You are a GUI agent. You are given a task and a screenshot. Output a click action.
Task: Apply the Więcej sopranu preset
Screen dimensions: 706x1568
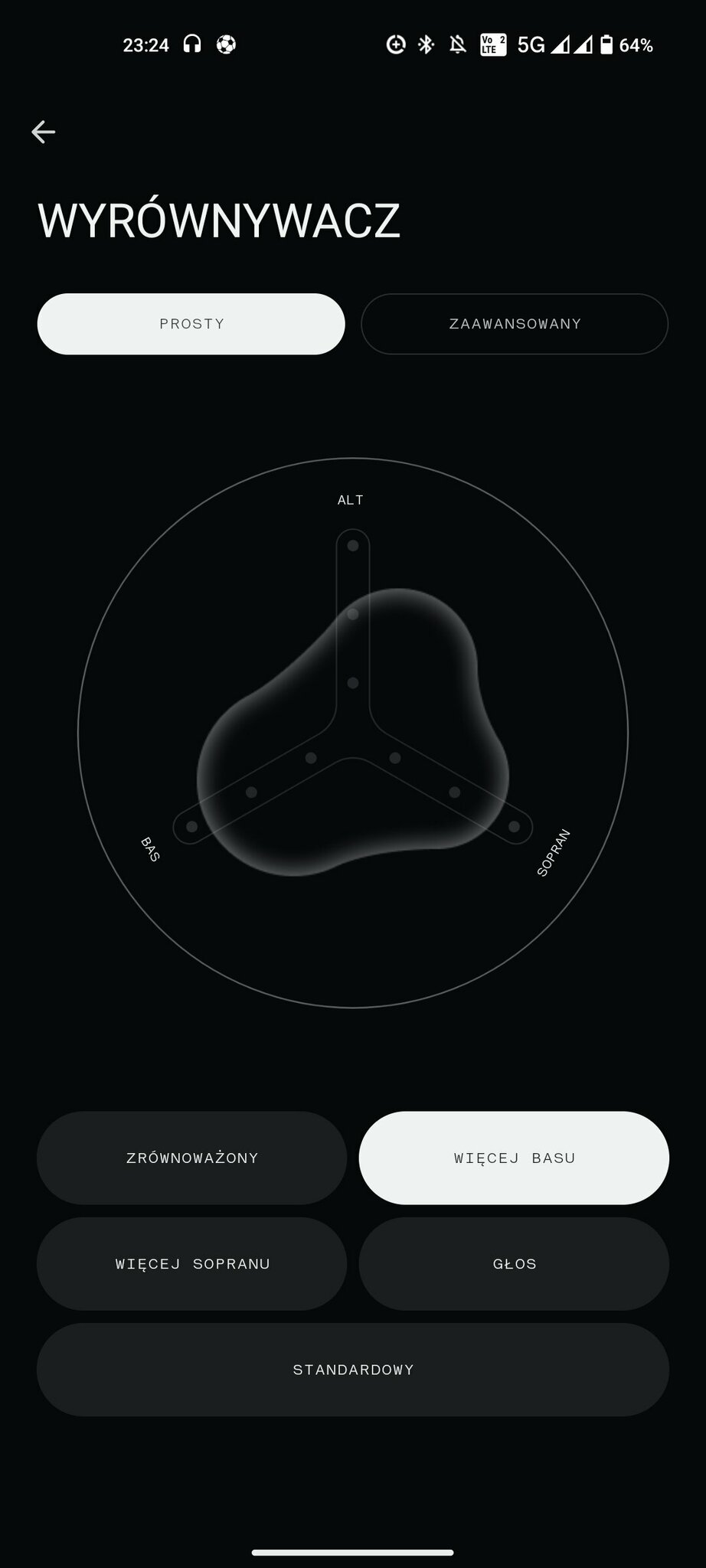click(191, 1263)
